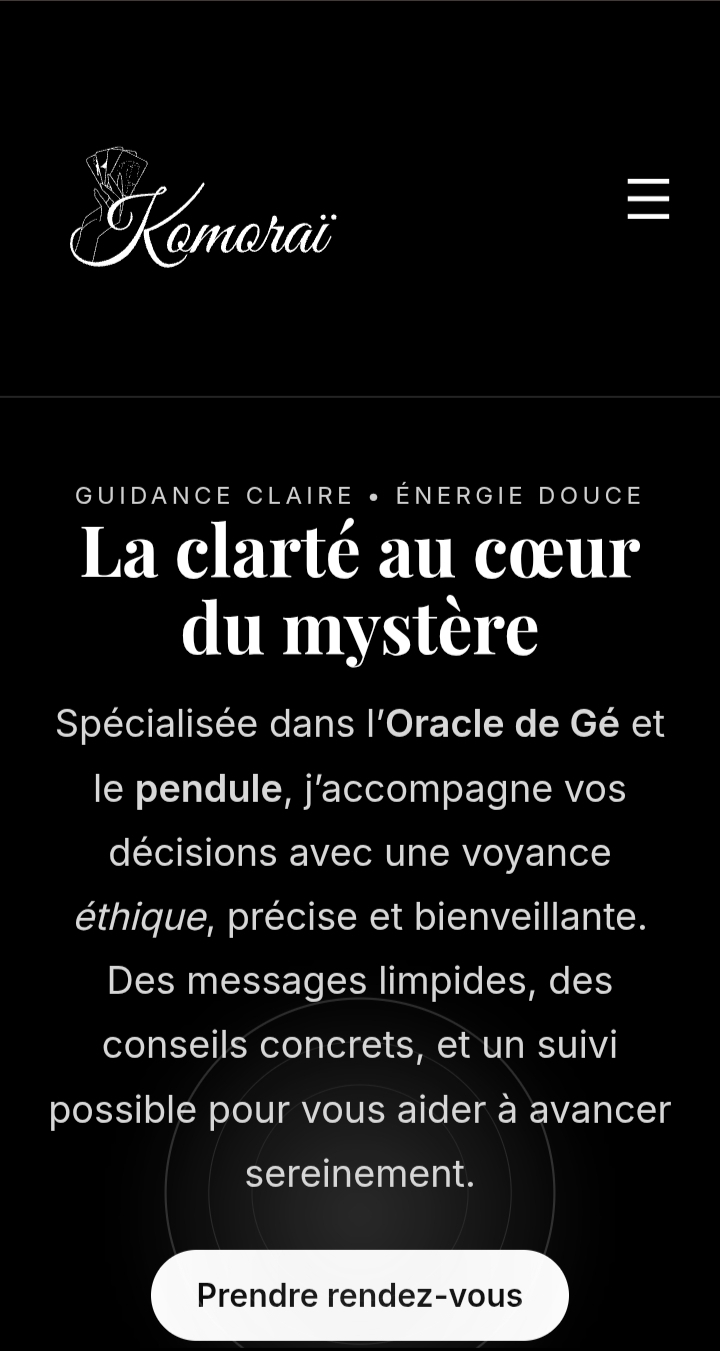This screenshot has width=720, height=1351.
Task: Open the Komoraï logo home link
Action: point(202,209)
